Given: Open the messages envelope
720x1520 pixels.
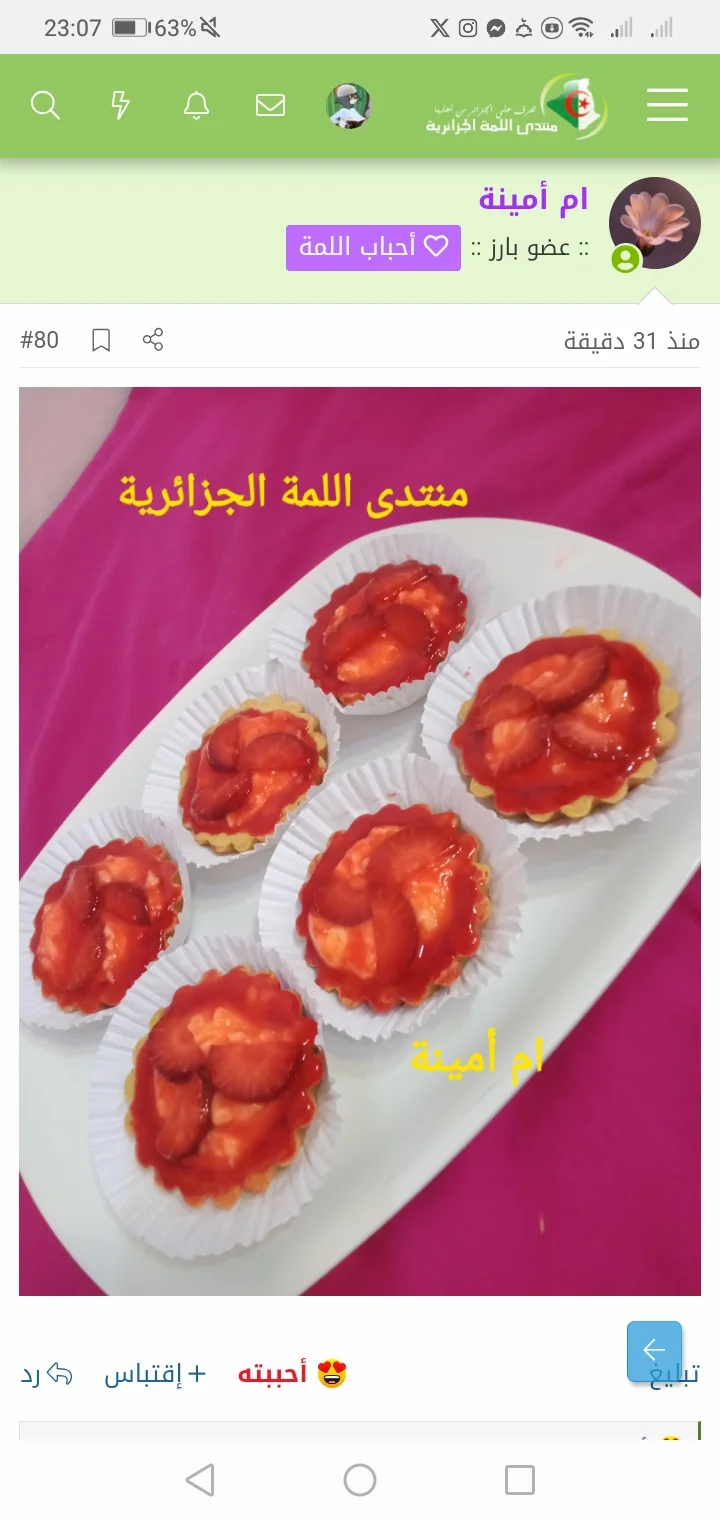Looking at the screenshot, I should (270, 105).
